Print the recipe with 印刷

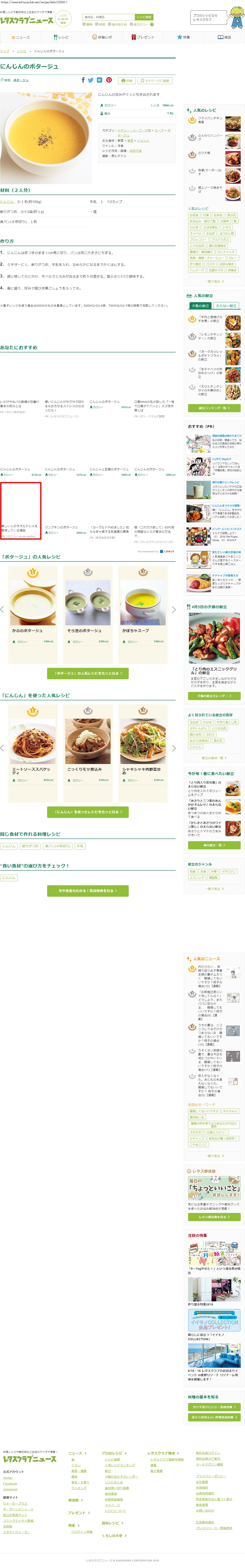pos(126,80)
